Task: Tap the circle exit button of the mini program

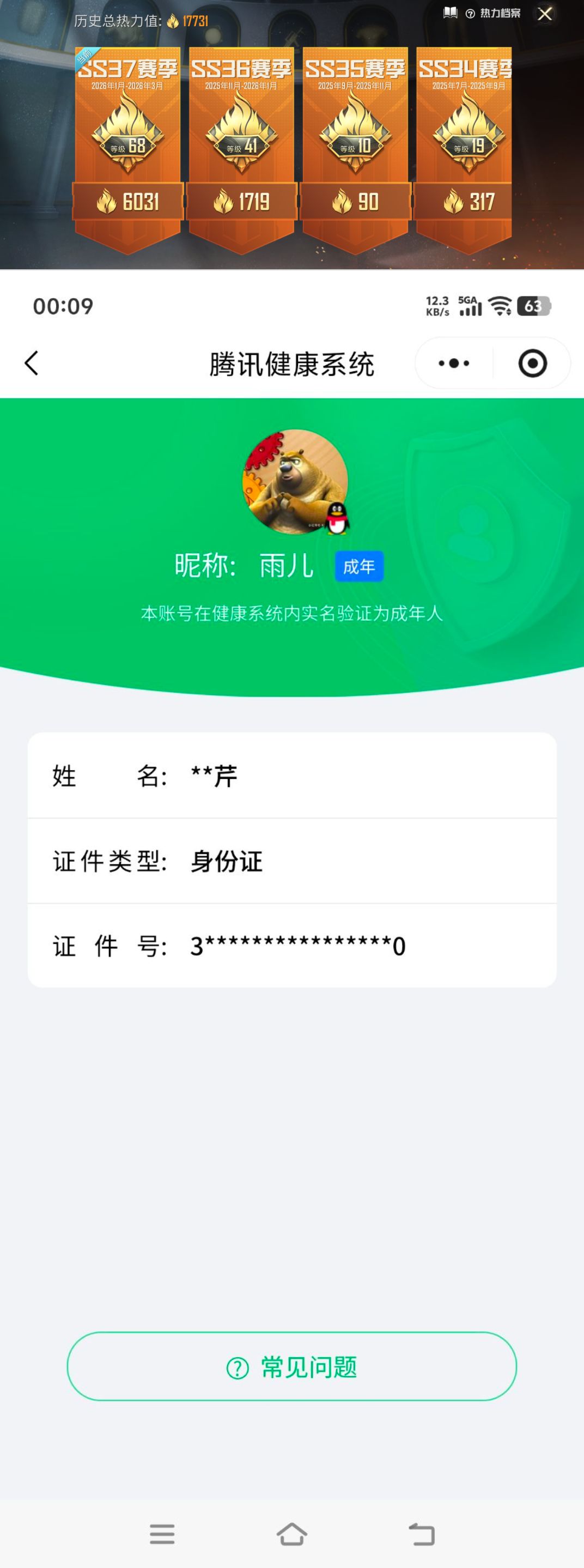Action: [x=533, y=363]
